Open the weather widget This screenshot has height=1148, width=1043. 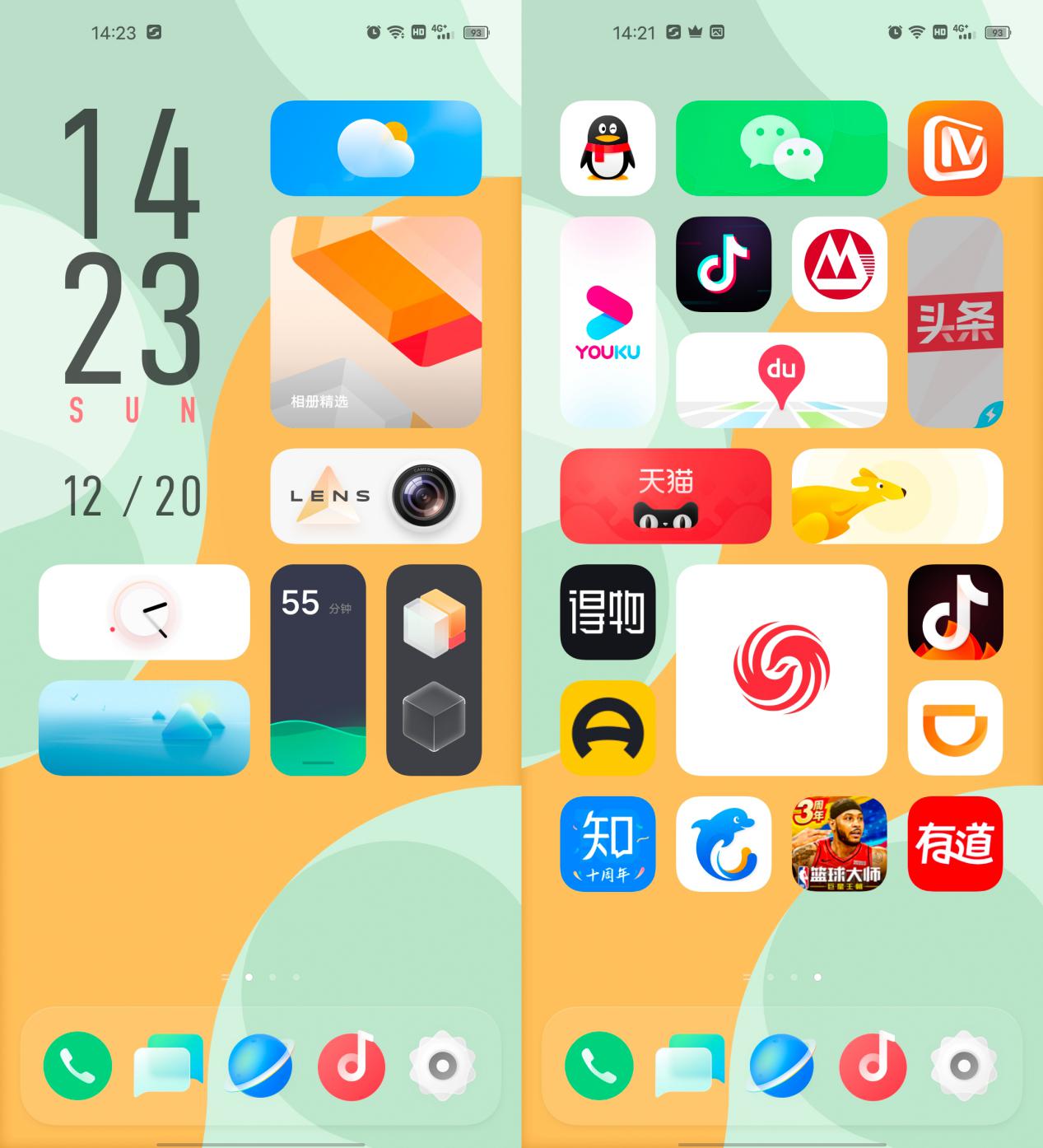tap(375, 148)
